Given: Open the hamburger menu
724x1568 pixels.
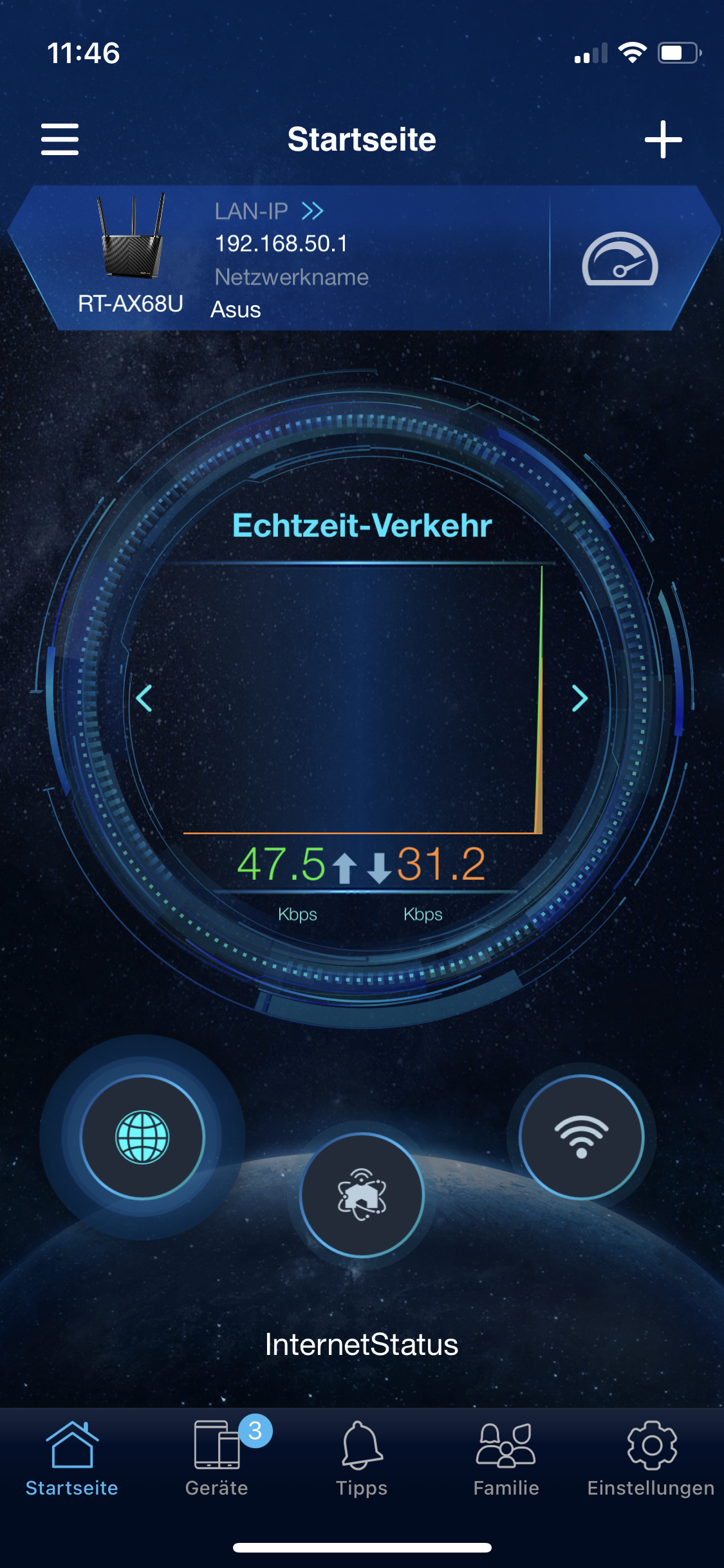Looking at the screenshot, I should (60, 139).
